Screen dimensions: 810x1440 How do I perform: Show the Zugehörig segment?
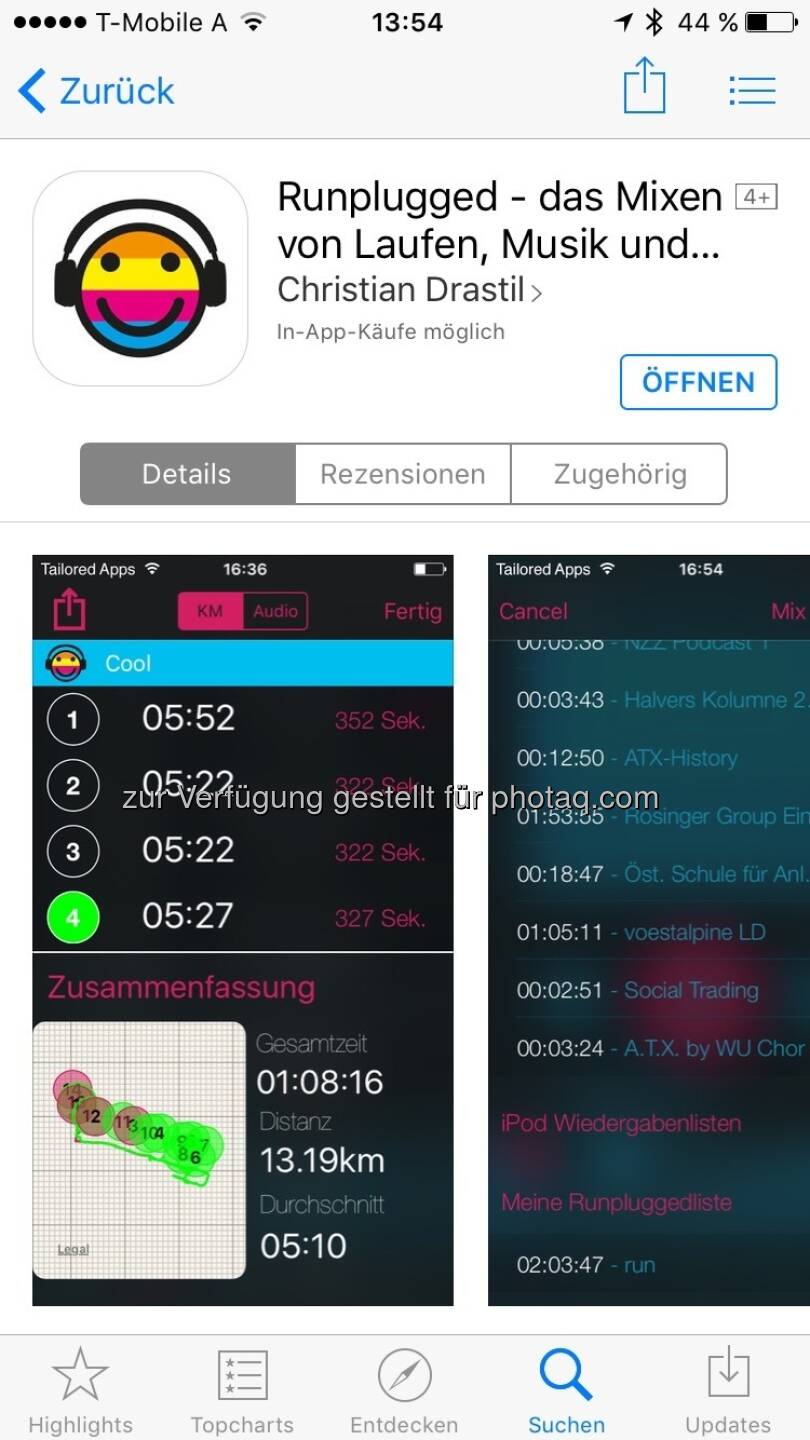coord(619,474)
